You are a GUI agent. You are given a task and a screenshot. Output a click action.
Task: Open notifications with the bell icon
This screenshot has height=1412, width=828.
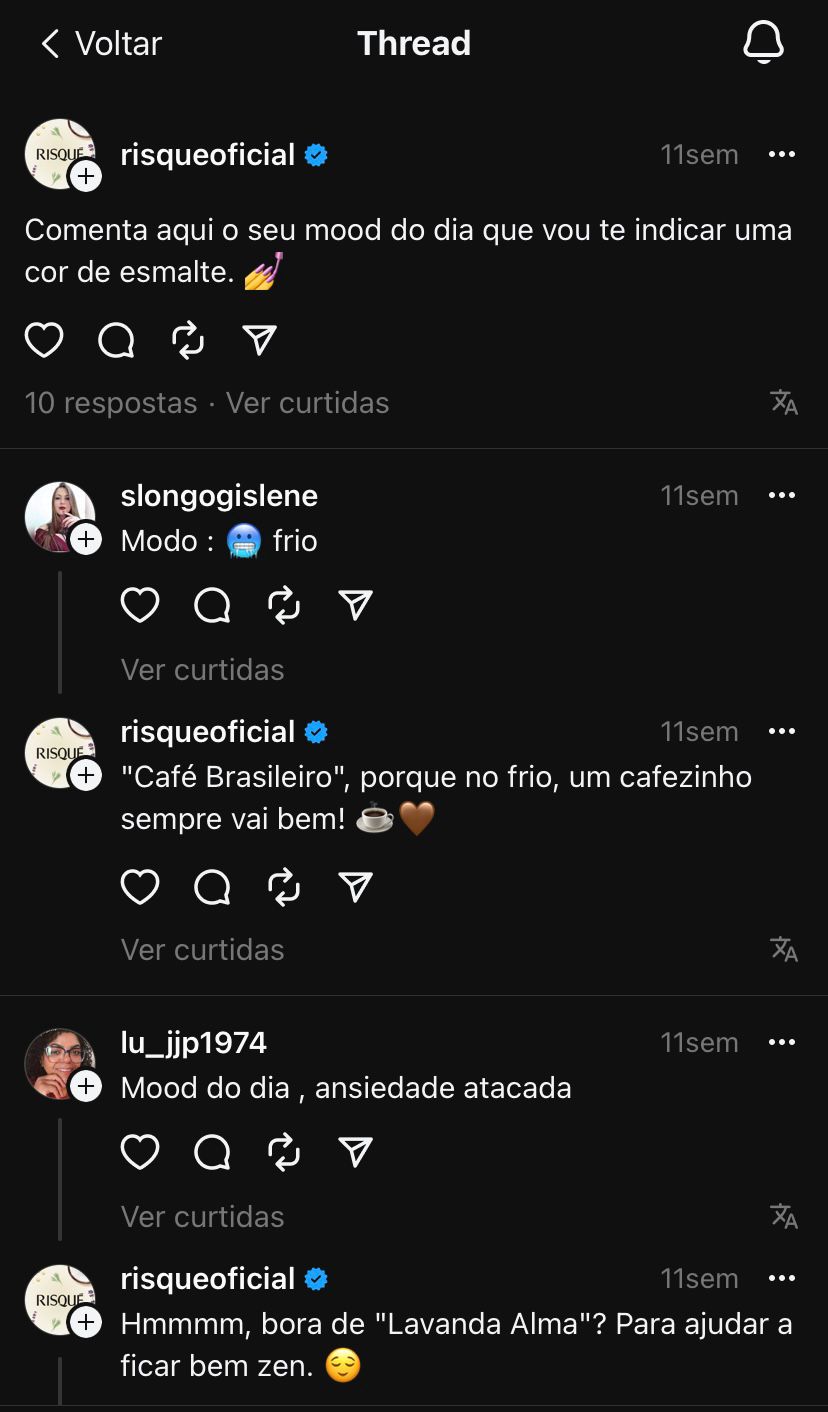[764, 43]
